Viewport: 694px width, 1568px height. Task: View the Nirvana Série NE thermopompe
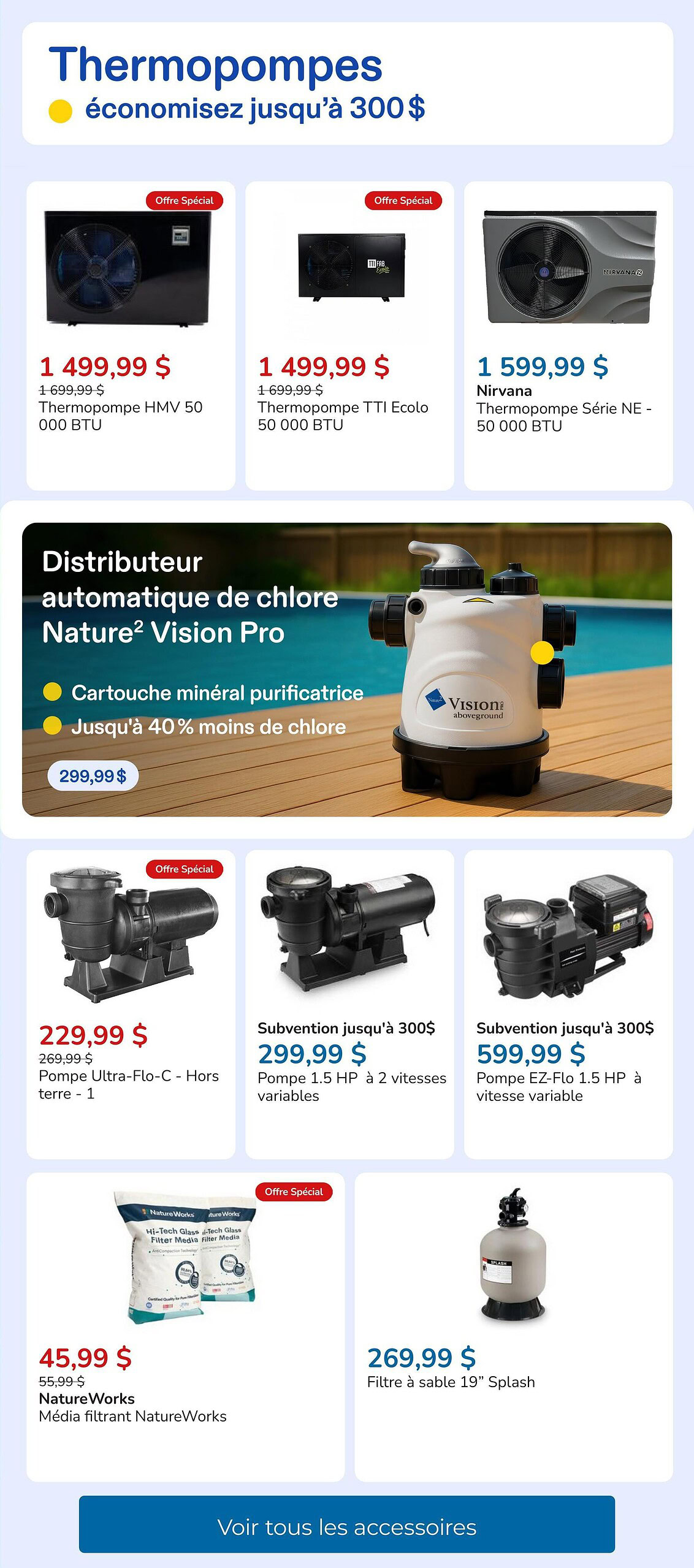[568, 335]
